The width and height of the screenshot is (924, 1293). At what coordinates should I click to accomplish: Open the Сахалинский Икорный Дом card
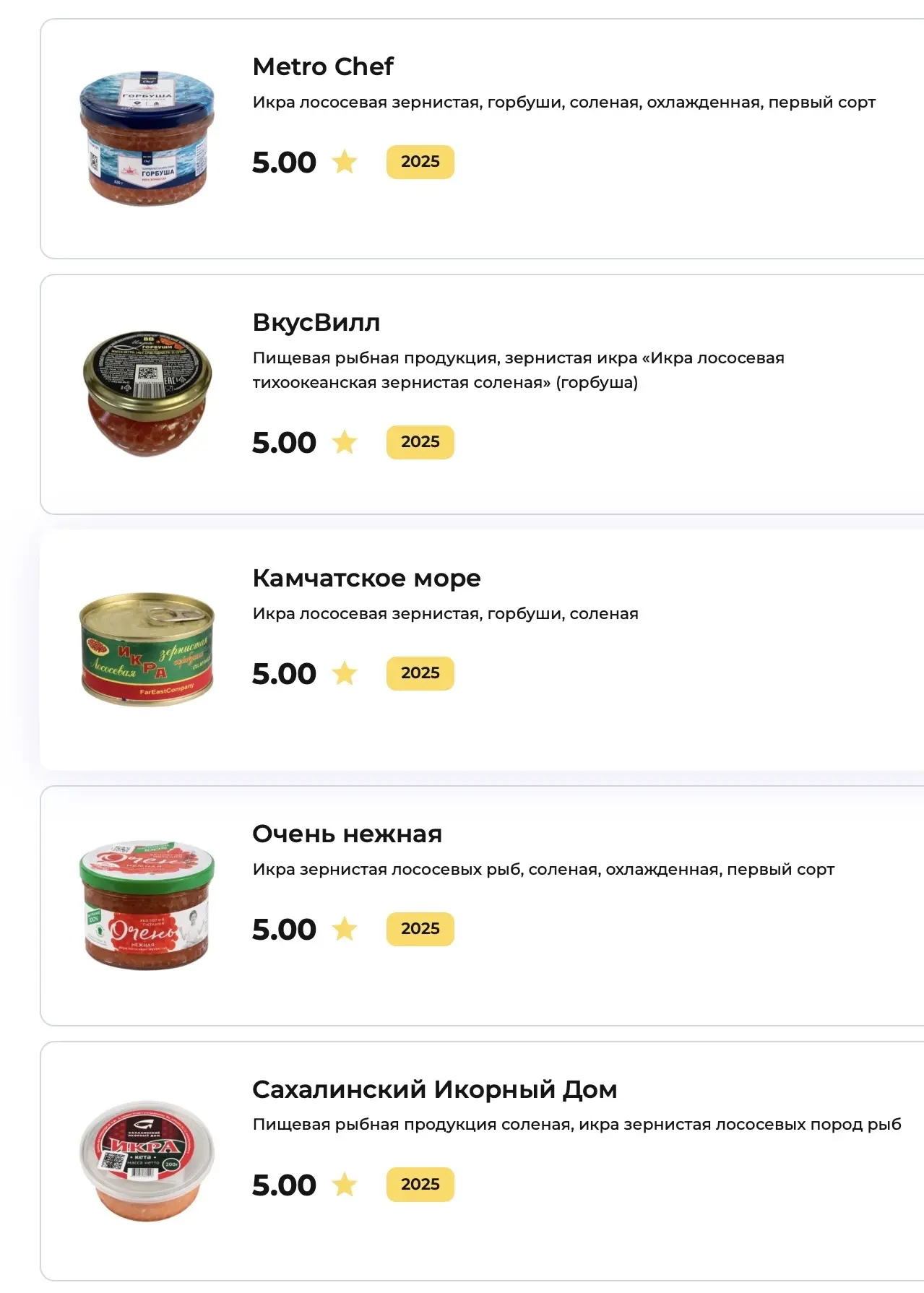point(434,1090)
